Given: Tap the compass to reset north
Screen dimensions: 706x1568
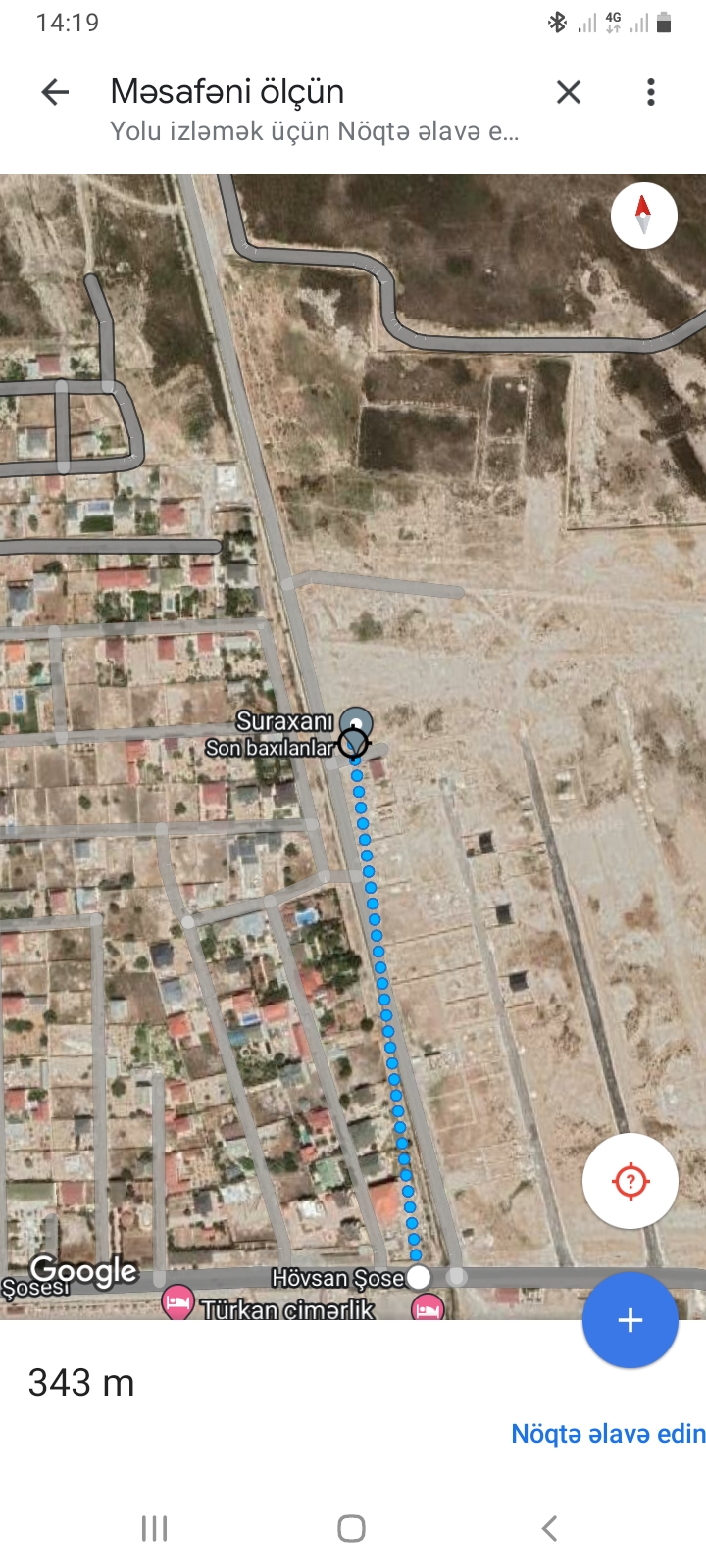Looking at the screenshot, I should pos(644,215).
